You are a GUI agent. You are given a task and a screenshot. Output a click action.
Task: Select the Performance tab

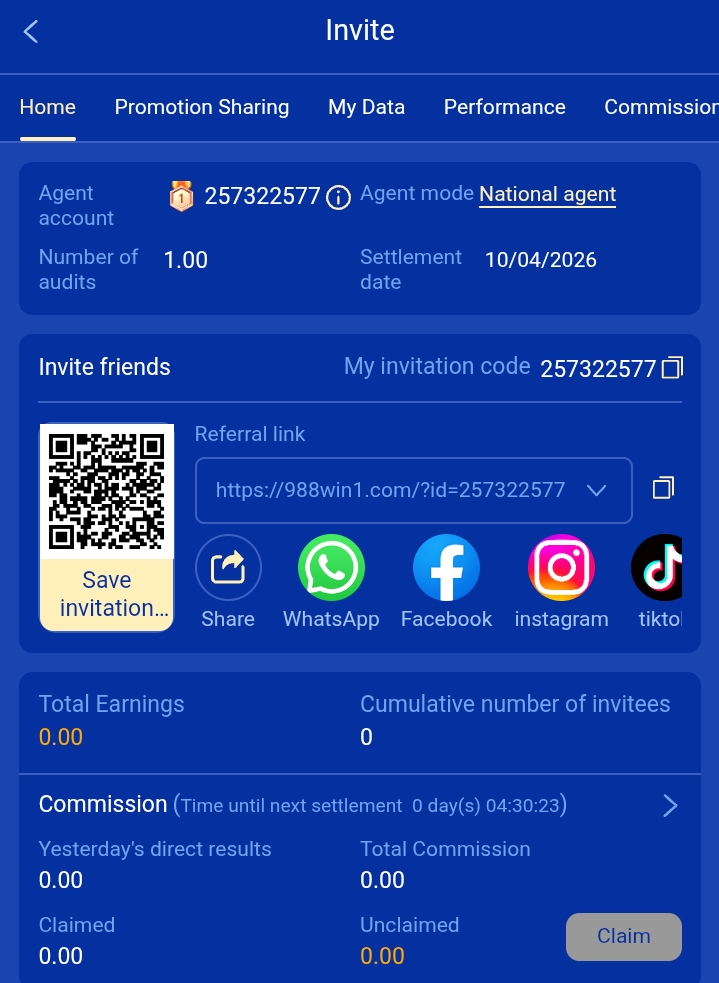click(x=504, y=107)
